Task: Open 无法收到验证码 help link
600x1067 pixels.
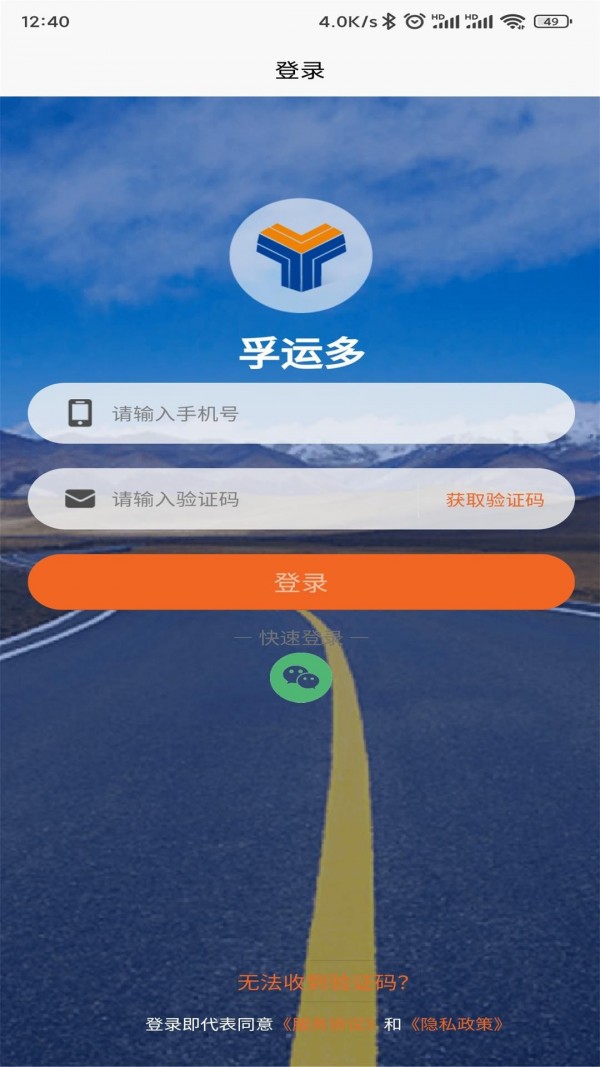Action: pos(323,982)
